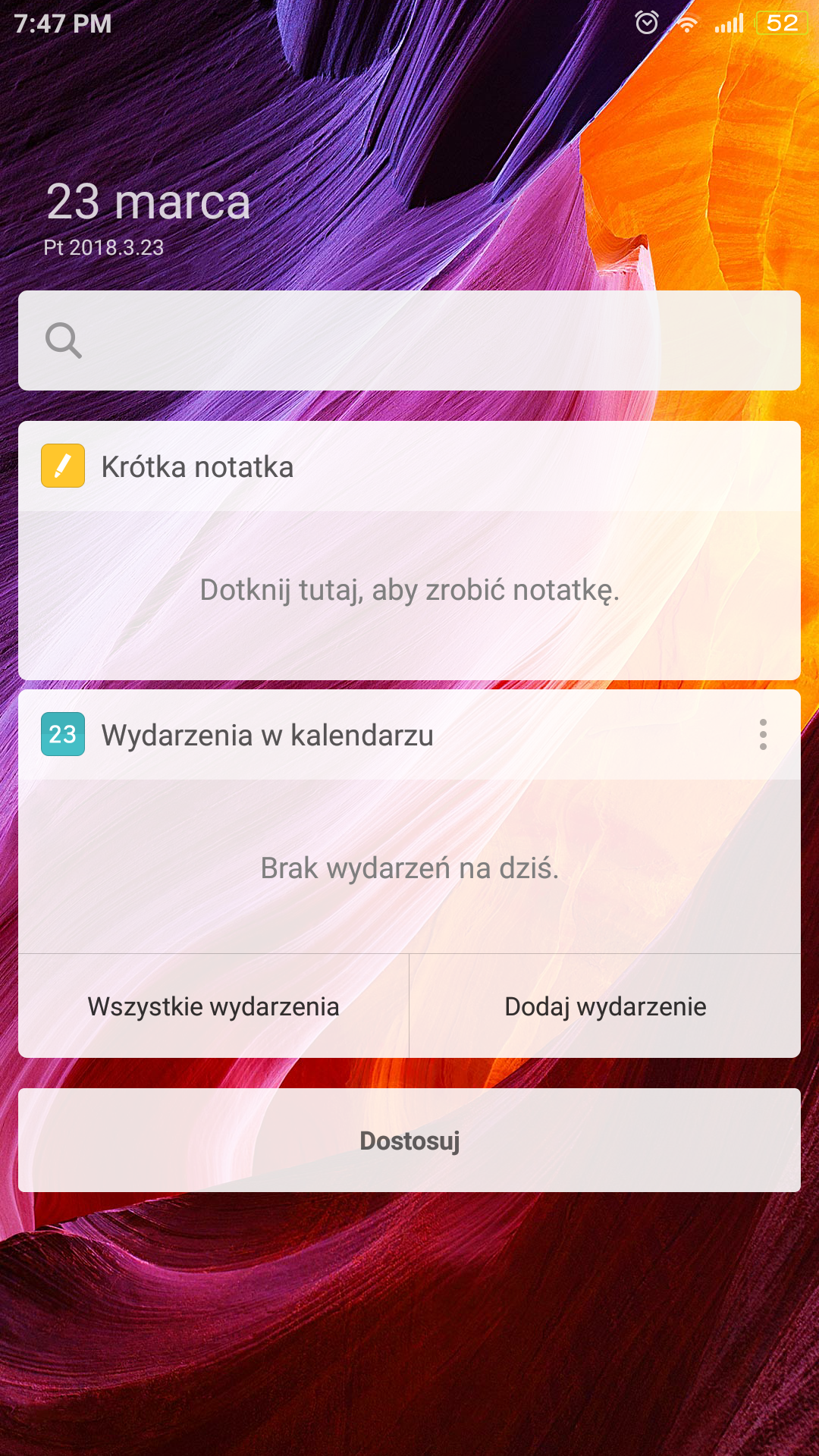Image resolution: width=819 pixels, height=1456 pixels.
Task: Open calendar events overflow menu
Action: coord(763,735)
